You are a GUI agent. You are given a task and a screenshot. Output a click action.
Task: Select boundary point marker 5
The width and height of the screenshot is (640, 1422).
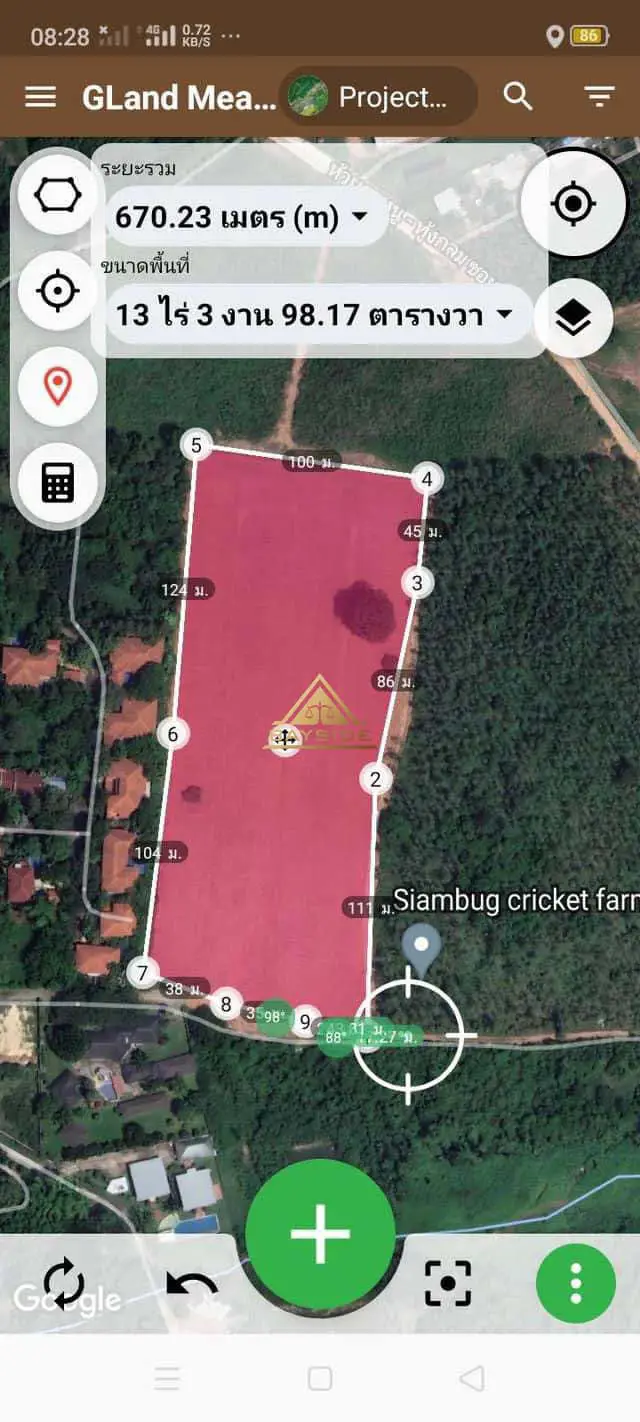[196, 445]
